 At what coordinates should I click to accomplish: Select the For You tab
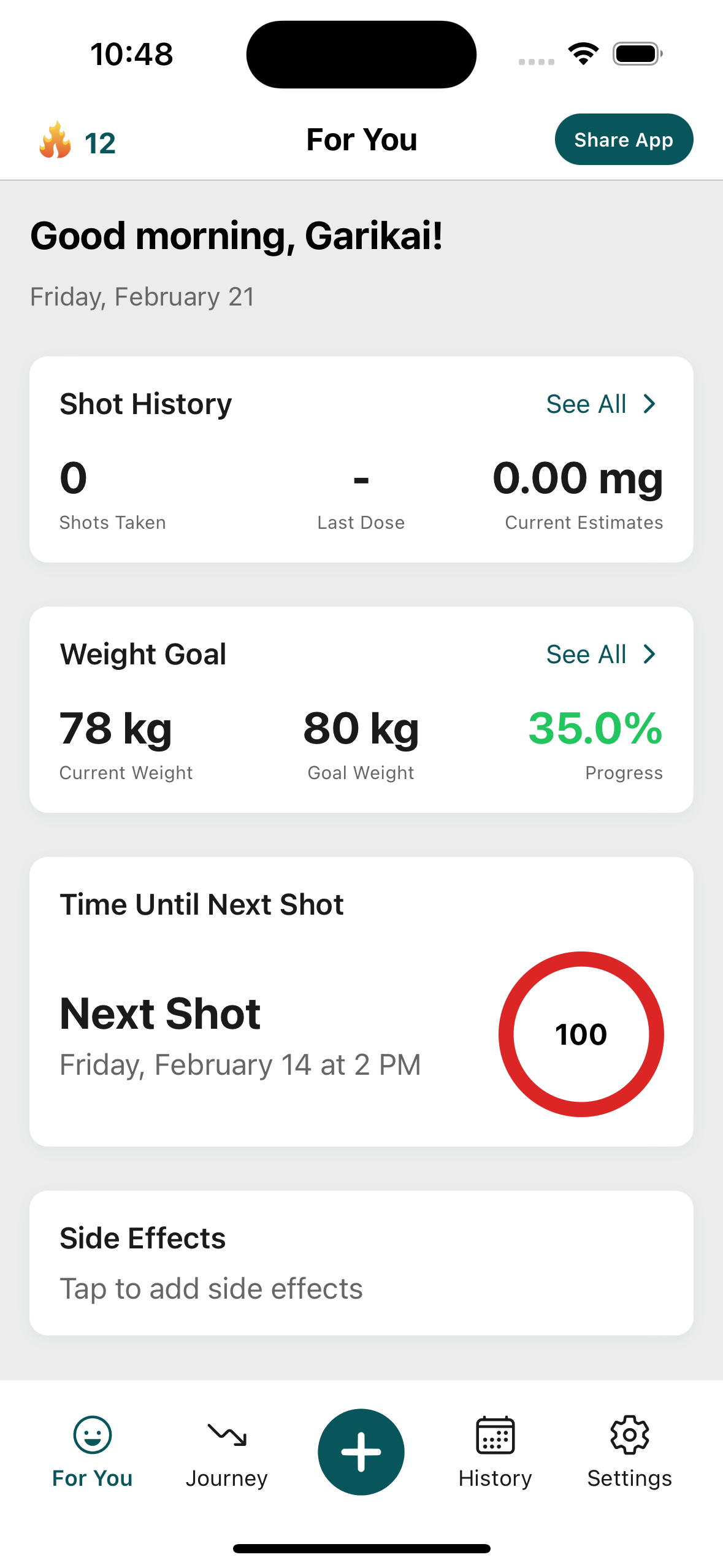coord(92,1452)
